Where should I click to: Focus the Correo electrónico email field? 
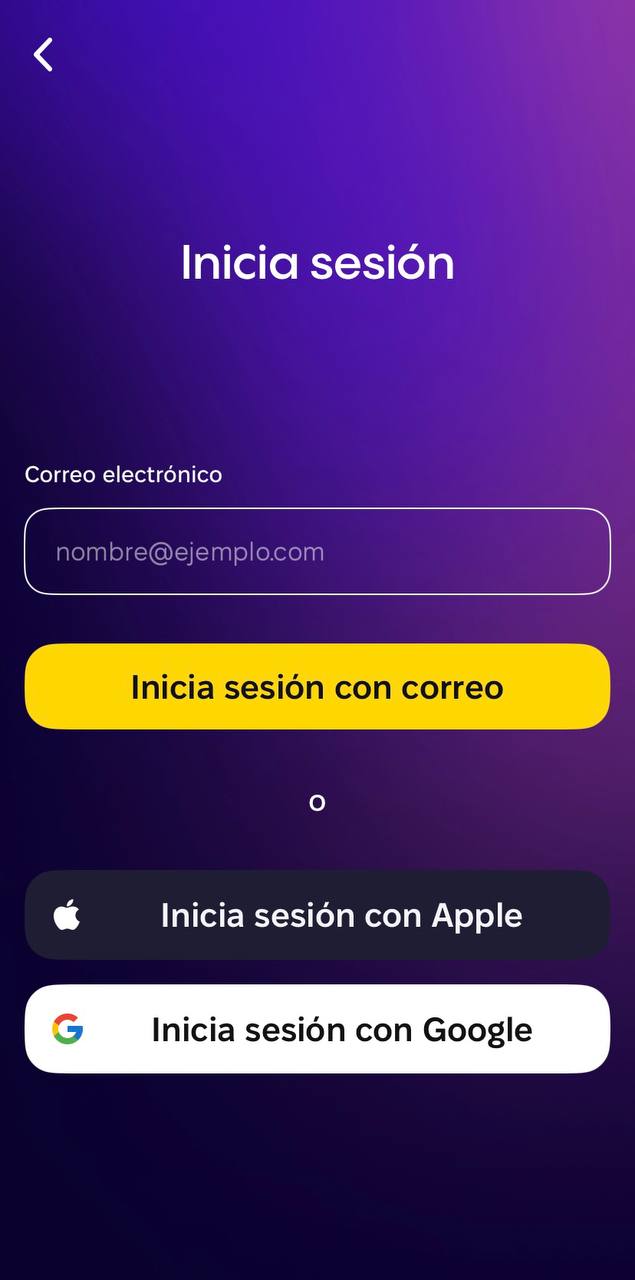[317, 551]
